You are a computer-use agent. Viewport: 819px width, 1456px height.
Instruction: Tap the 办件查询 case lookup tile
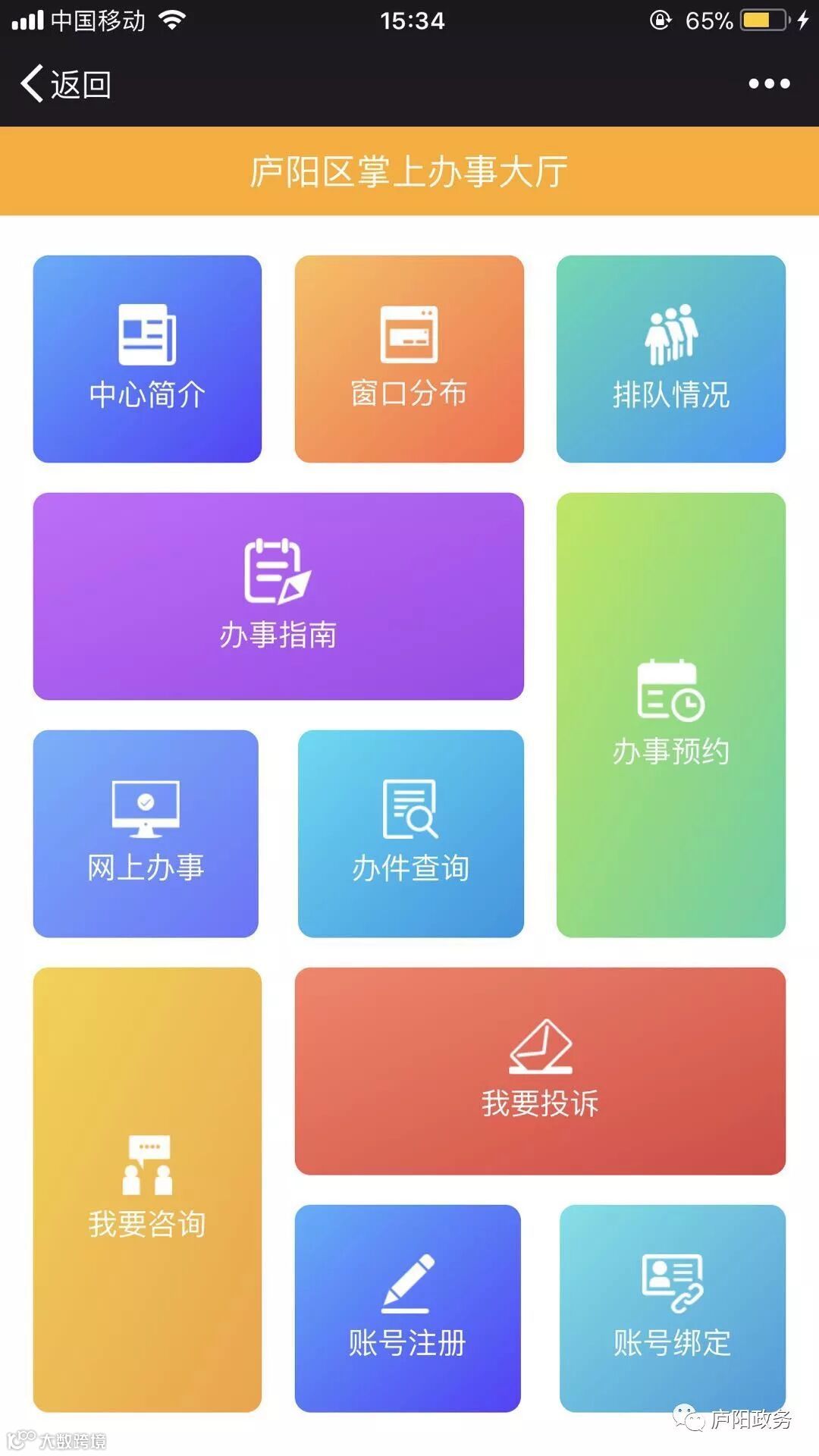point(410,833)
